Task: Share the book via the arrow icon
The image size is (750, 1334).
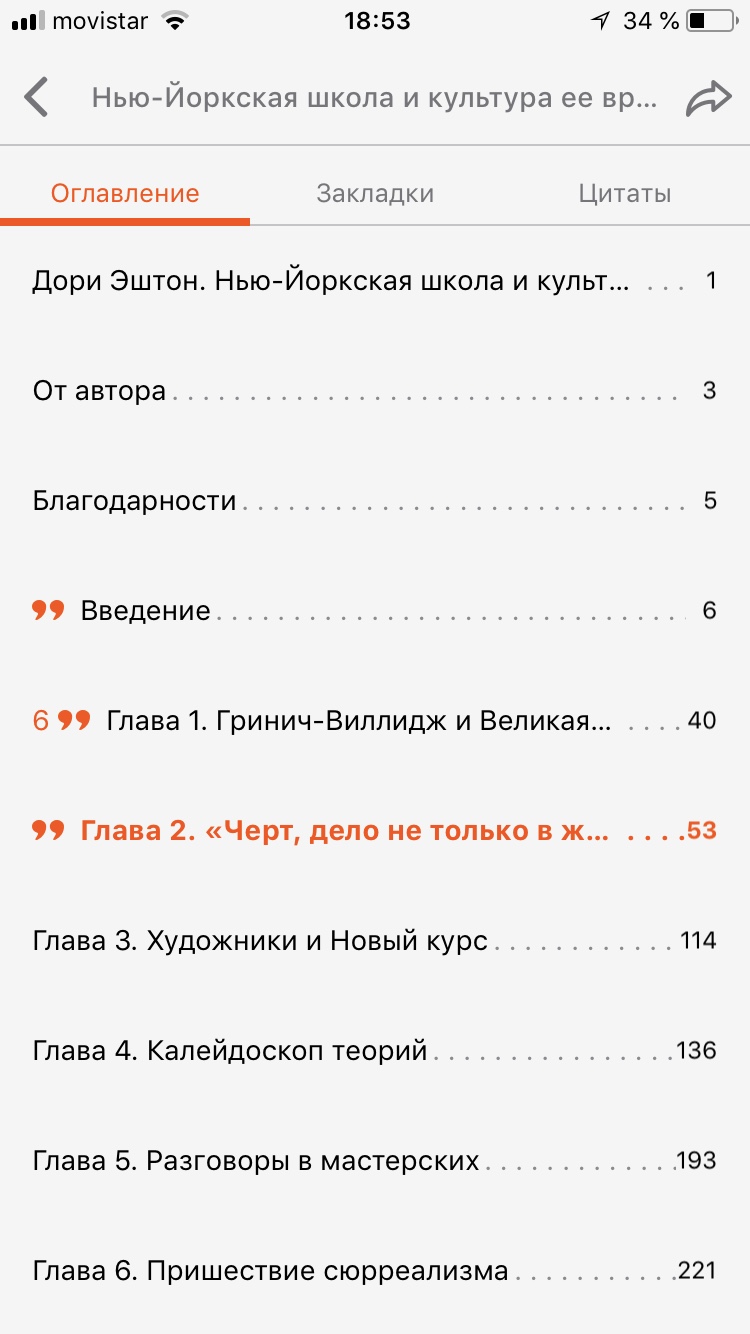Action: click(709, 99)
